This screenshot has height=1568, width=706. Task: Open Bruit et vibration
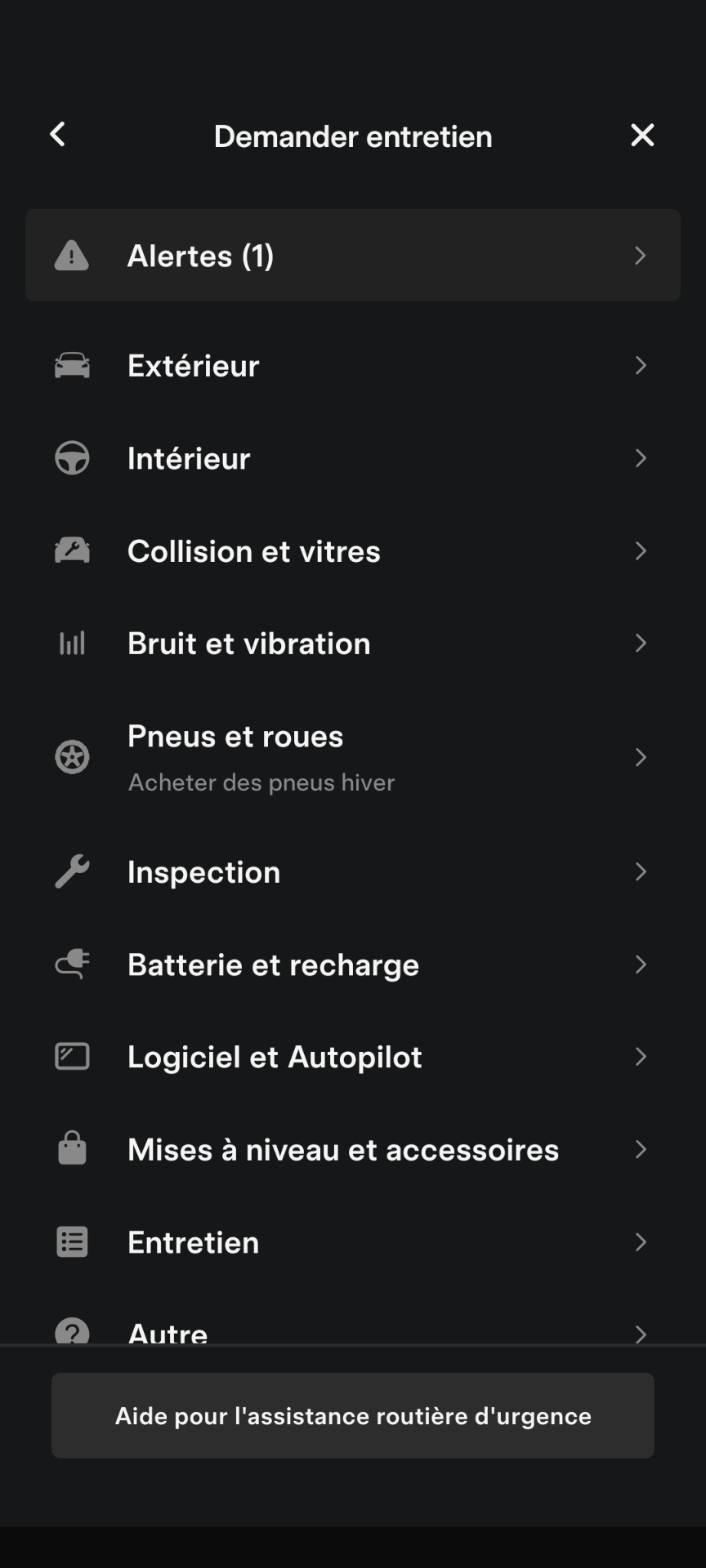(x=352, y=644)
